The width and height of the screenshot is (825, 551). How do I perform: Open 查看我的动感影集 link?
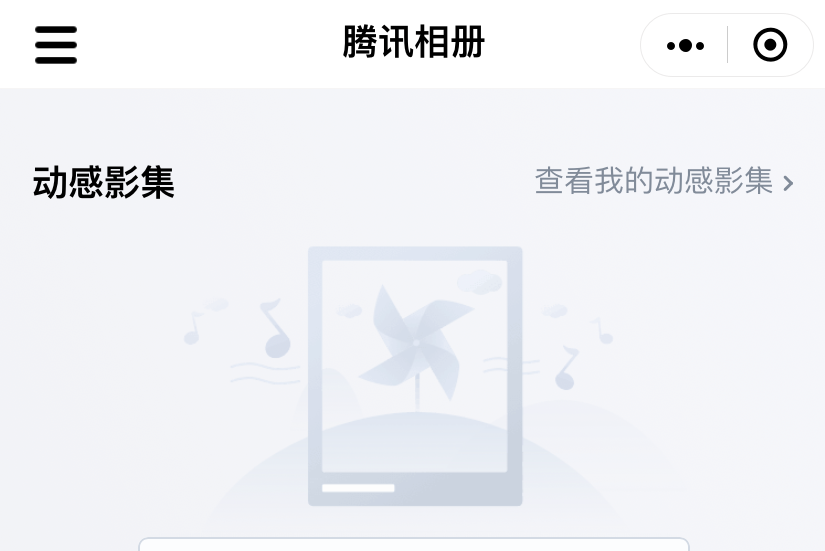click(x=664, y=182)
